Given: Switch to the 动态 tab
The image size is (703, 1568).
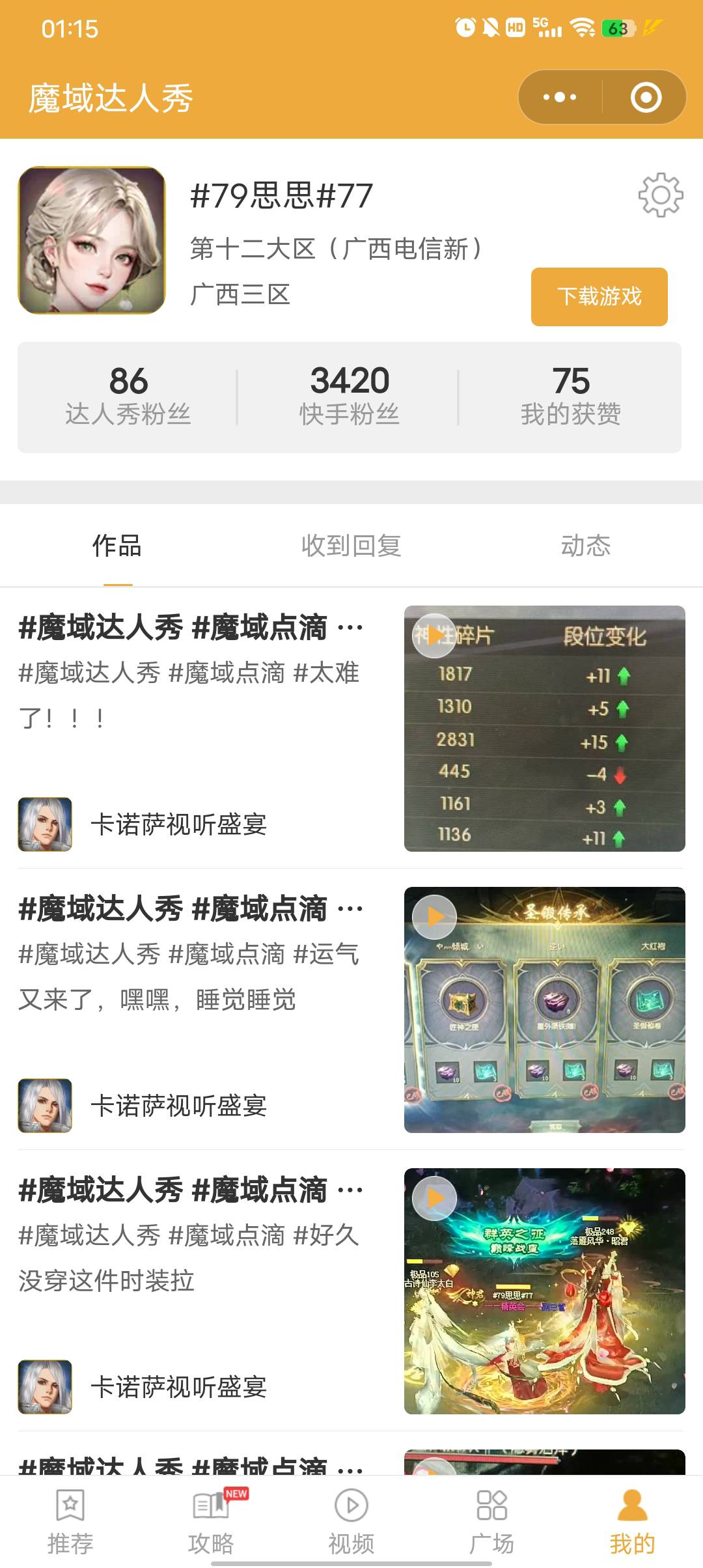Looking at the screenshot, I should point(585,546).
